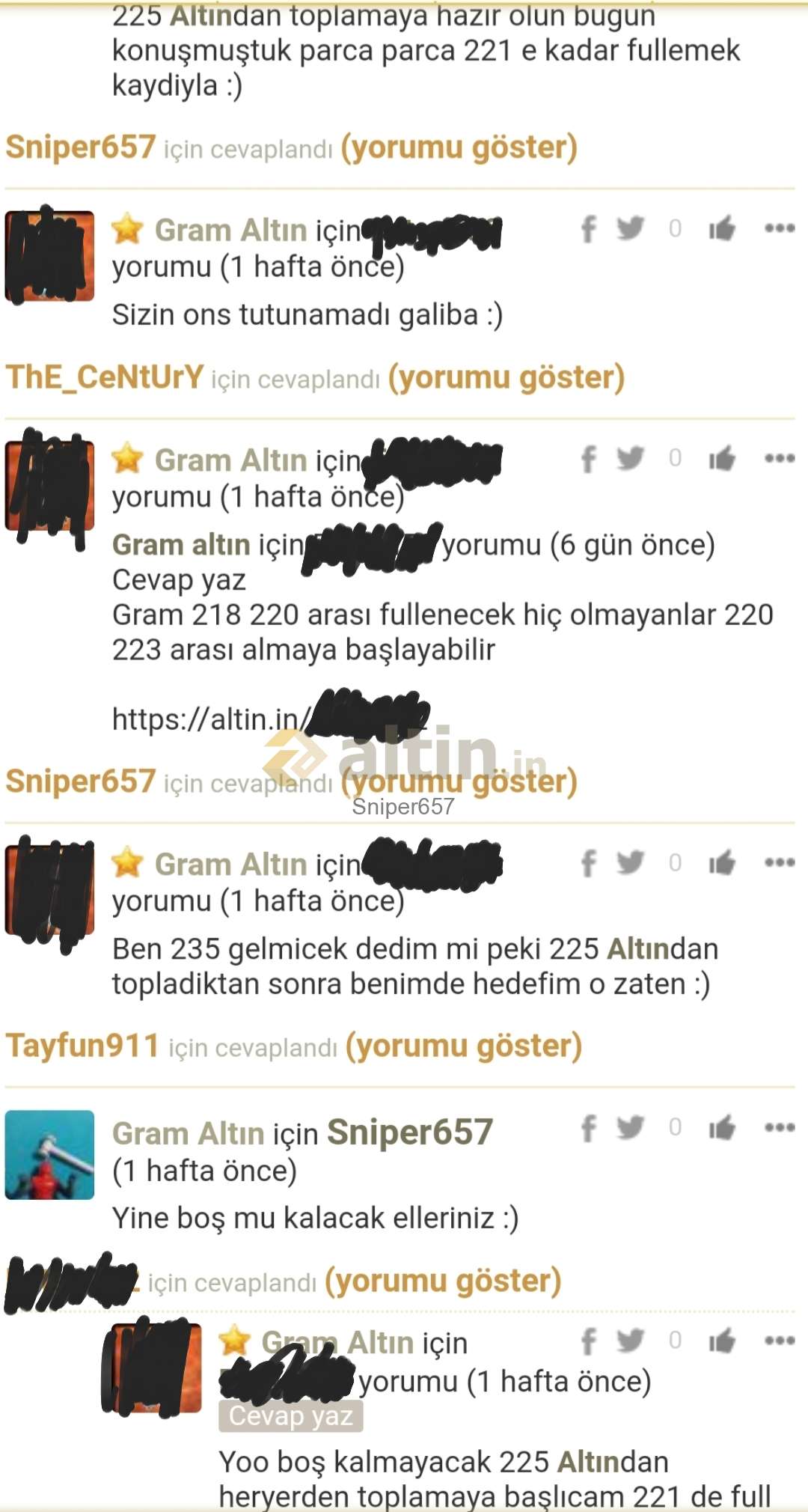Share 'Gram 218 220 arası' comment on Facebook
808x1512 pixels.
click(x=589, y=458)
